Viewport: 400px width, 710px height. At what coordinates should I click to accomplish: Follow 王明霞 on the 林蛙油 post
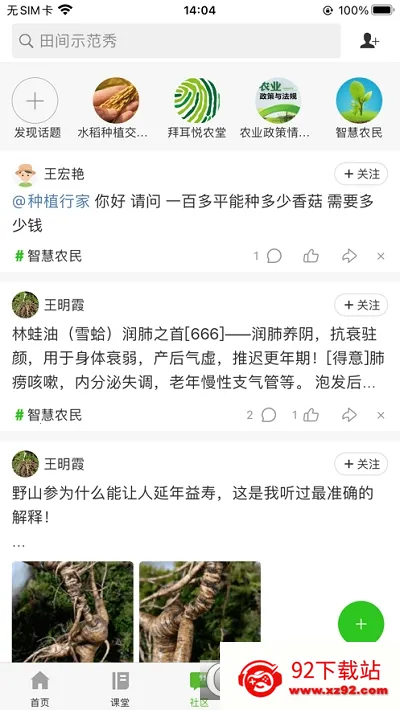(361, 305)
